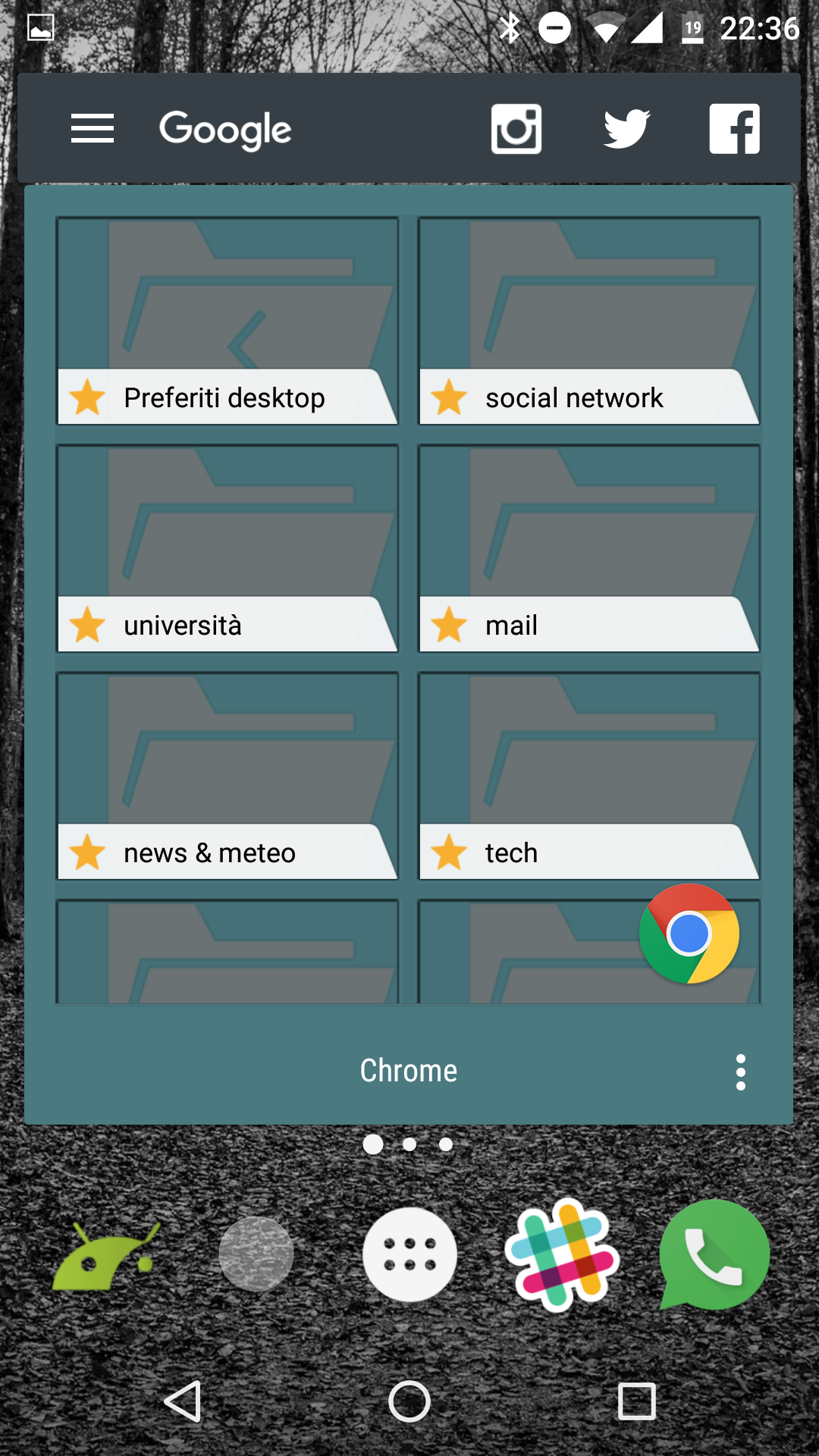This screenshot has width=819, height=1456.
Task: Open the news & meteo bookmark folder
Action: [x=227, y=776]
